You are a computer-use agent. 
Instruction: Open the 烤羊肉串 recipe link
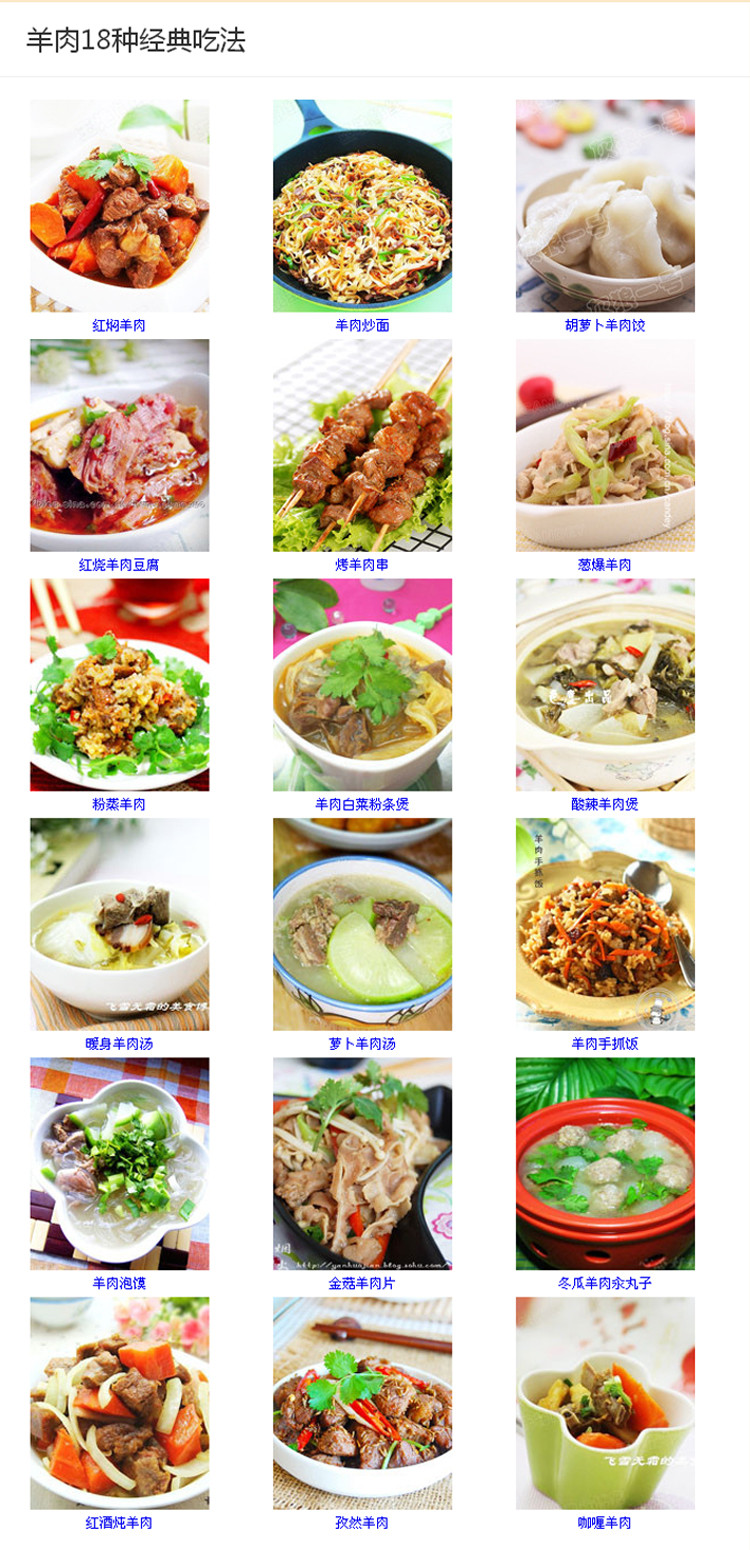[362, 565]
